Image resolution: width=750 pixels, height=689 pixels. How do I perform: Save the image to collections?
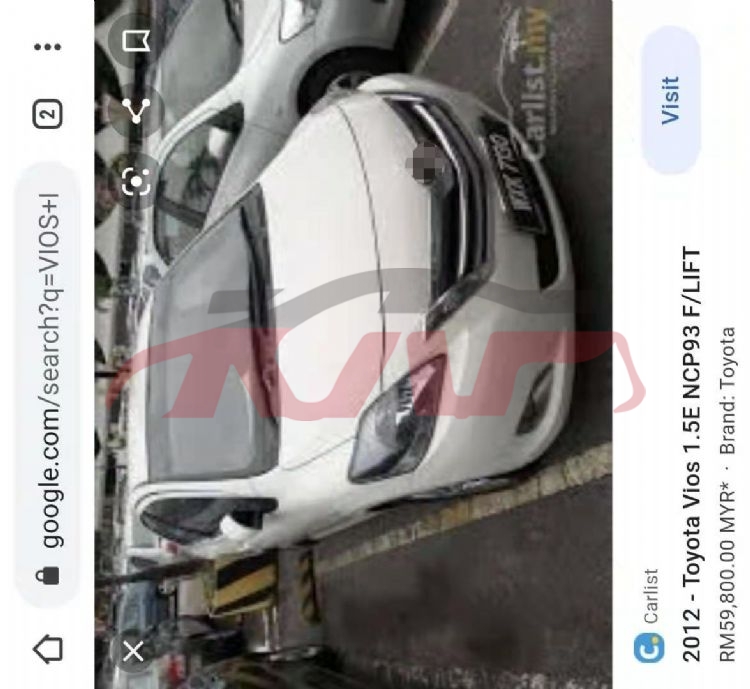(x=137, y=41)
